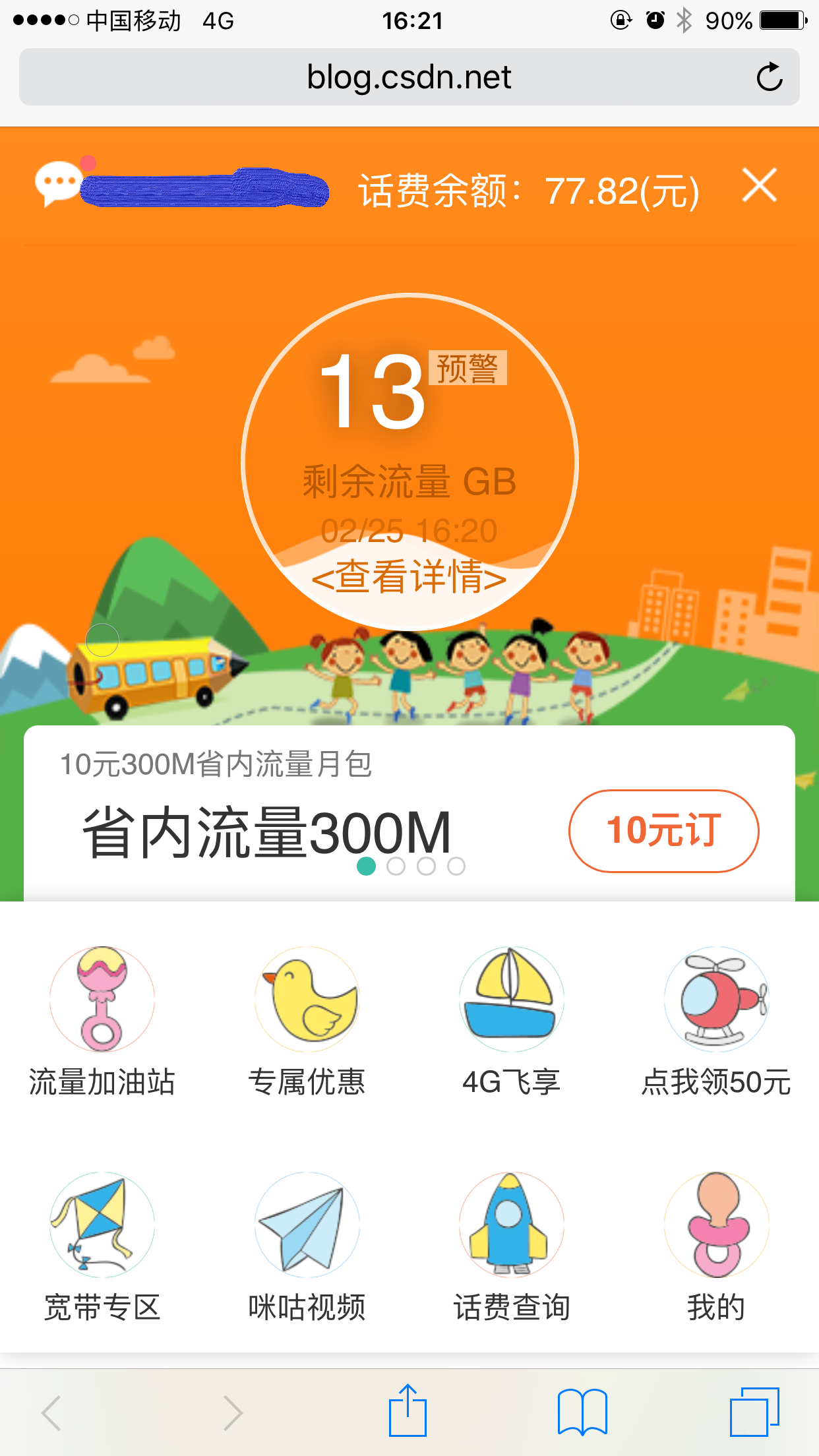This screenshot has height=1456, width=819.
Task: Open Safari bookmarks
Action: [582, 1412]
